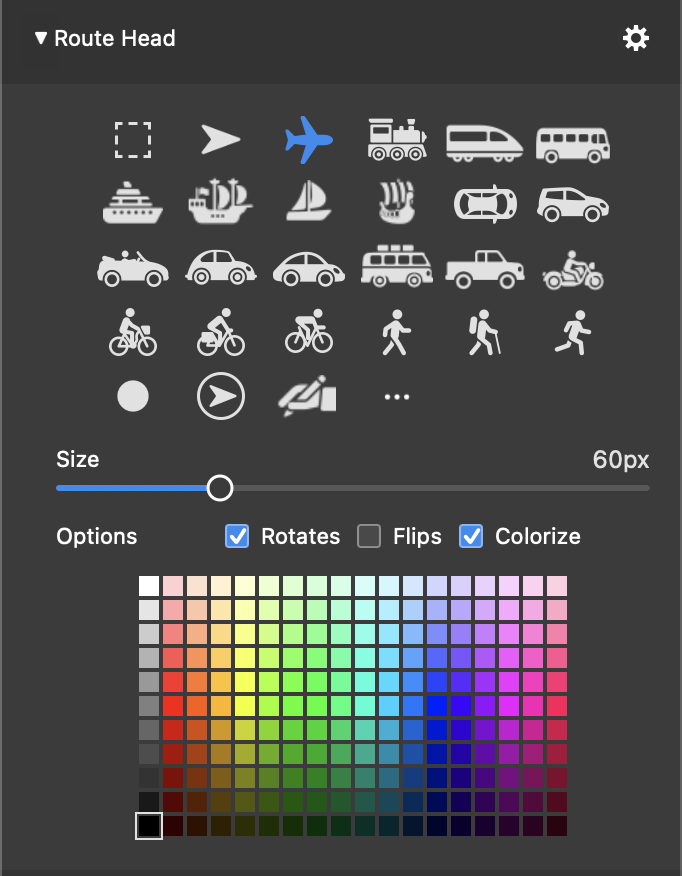Disable the Rotates option
Viewport: 682px width, 876px height.
click(x=237, y=537)
